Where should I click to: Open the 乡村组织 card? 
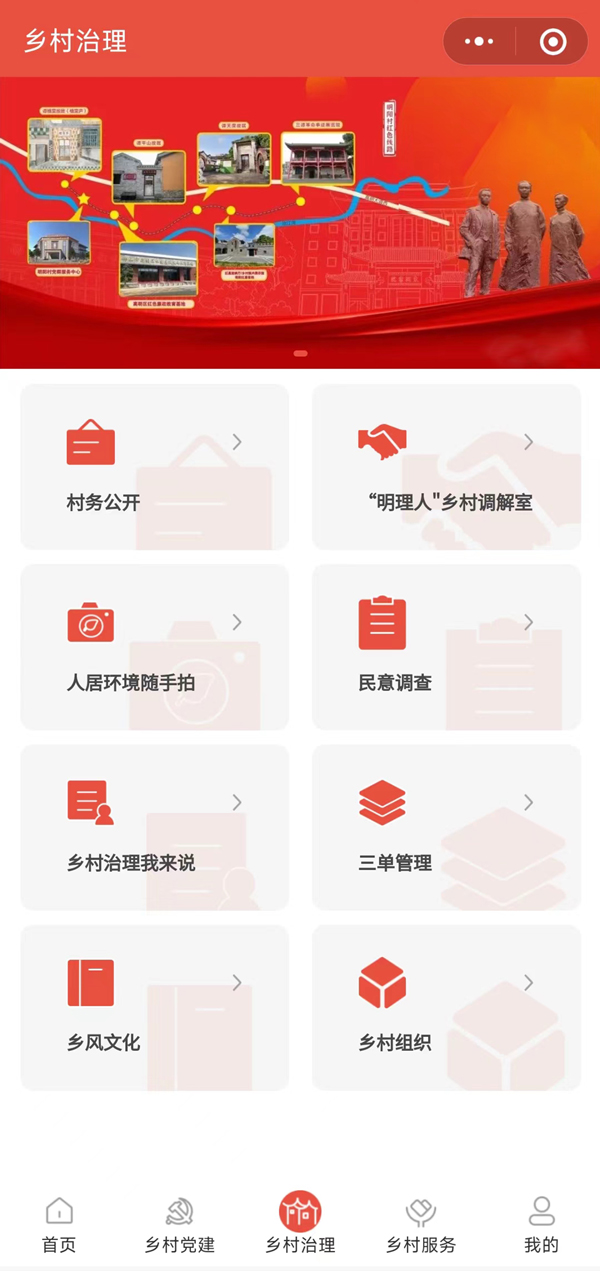pyautogui.click(x=446, y=1007)
